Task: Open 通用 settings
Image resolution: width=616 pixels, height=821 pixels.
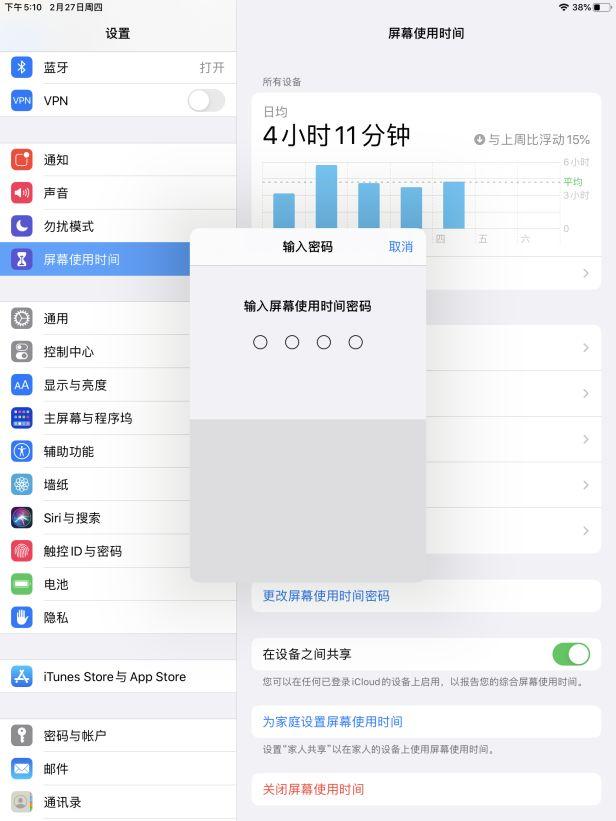Action: tap(100, 318)
